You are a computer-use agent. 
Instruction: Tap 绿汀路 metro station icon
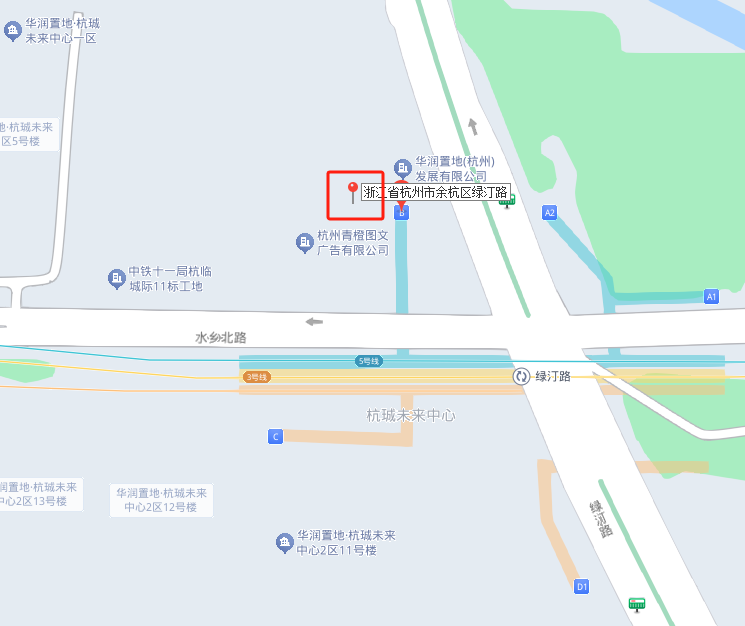(x=521, y=376)
